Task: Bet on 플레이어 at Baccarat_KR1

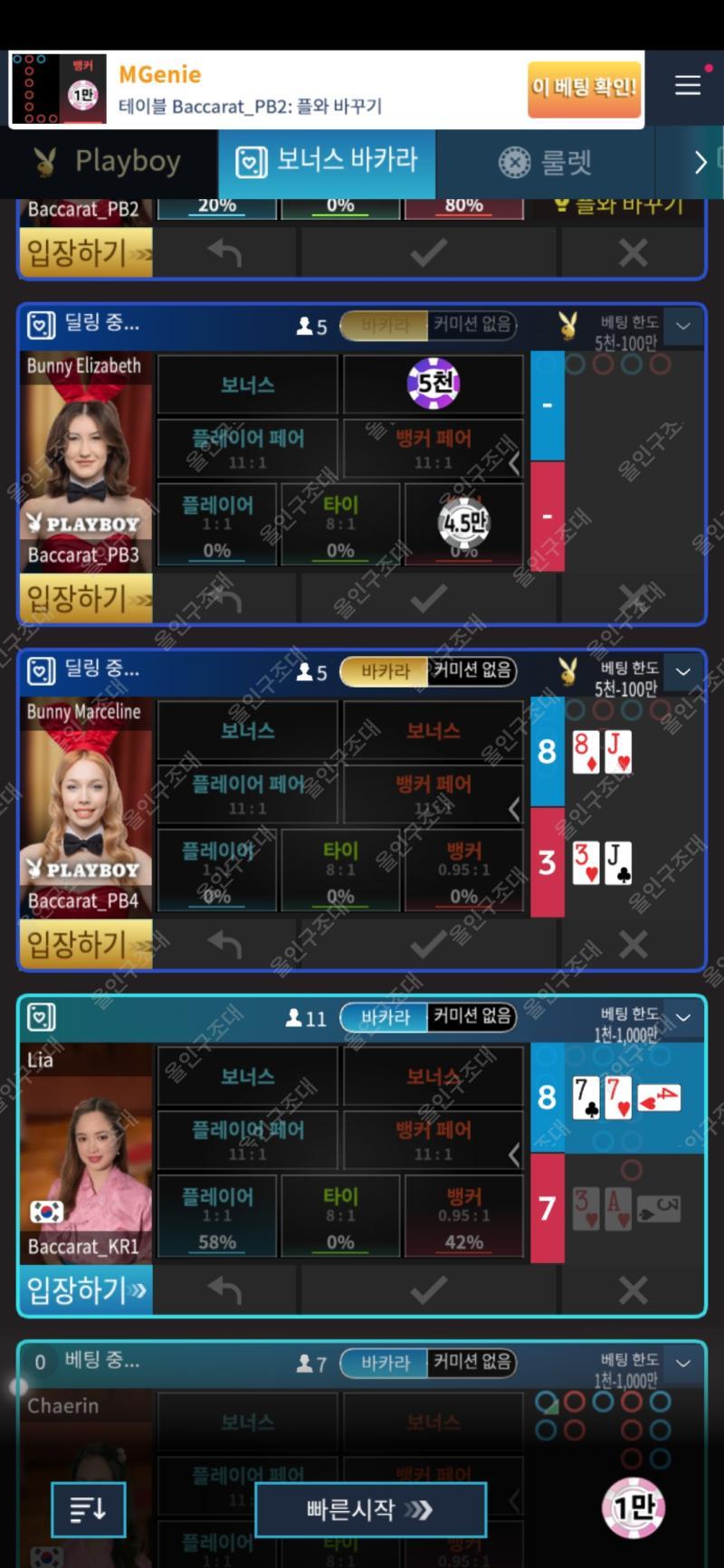Action: 217,1217
